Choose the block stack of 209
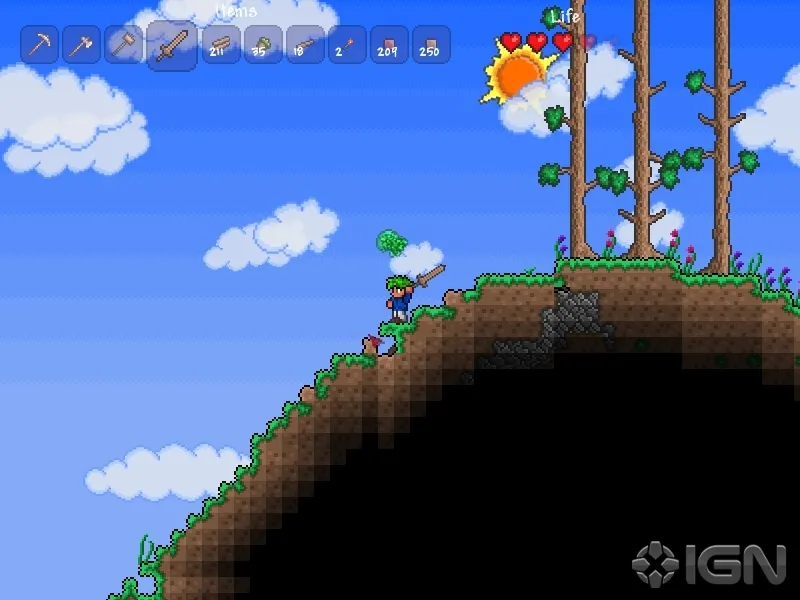Image resolution: width=800 pixels, height=600 pixels. tap(389, 44)
